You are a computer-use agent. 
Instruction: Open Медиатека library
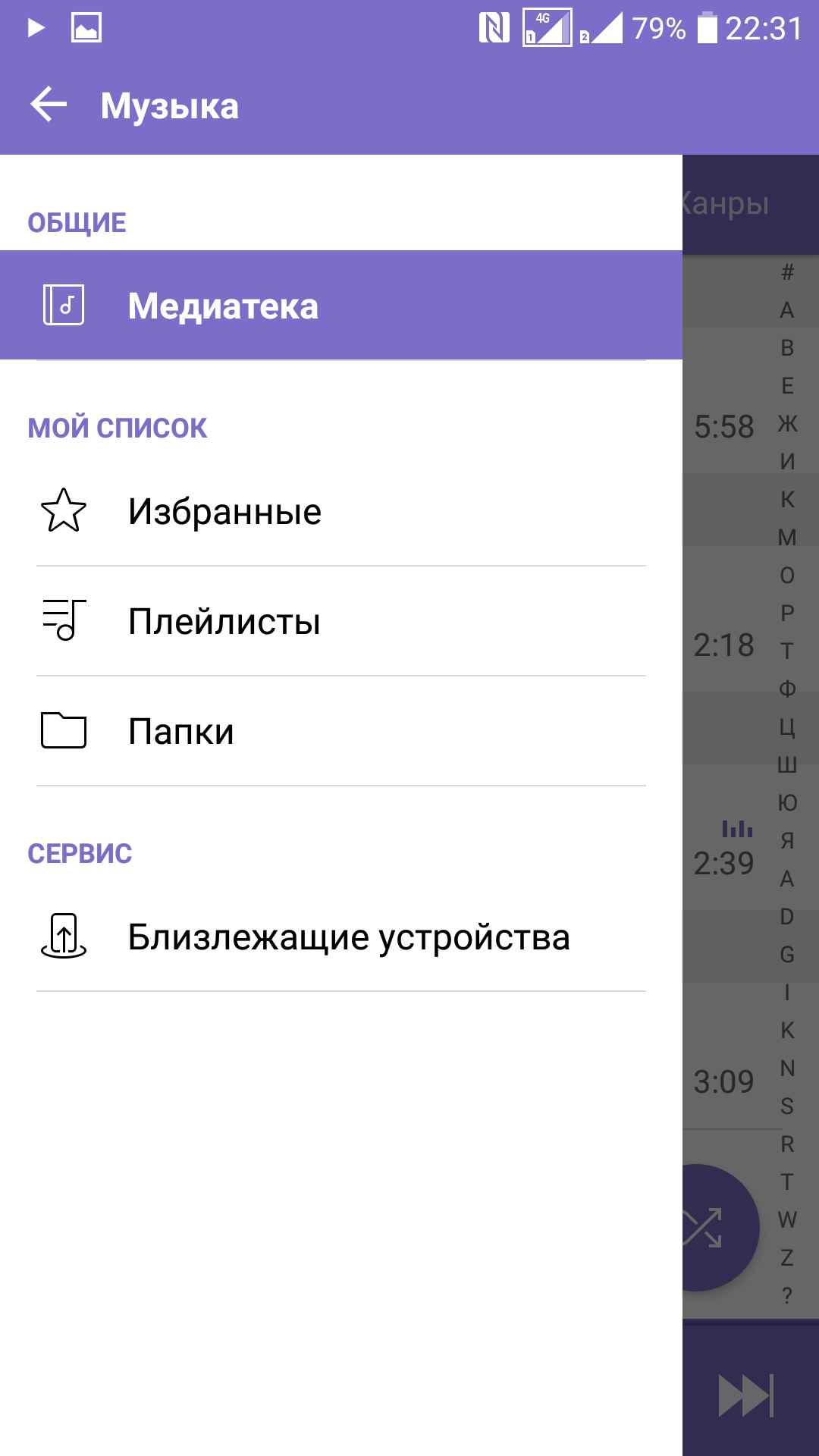[x=341, y=306]
